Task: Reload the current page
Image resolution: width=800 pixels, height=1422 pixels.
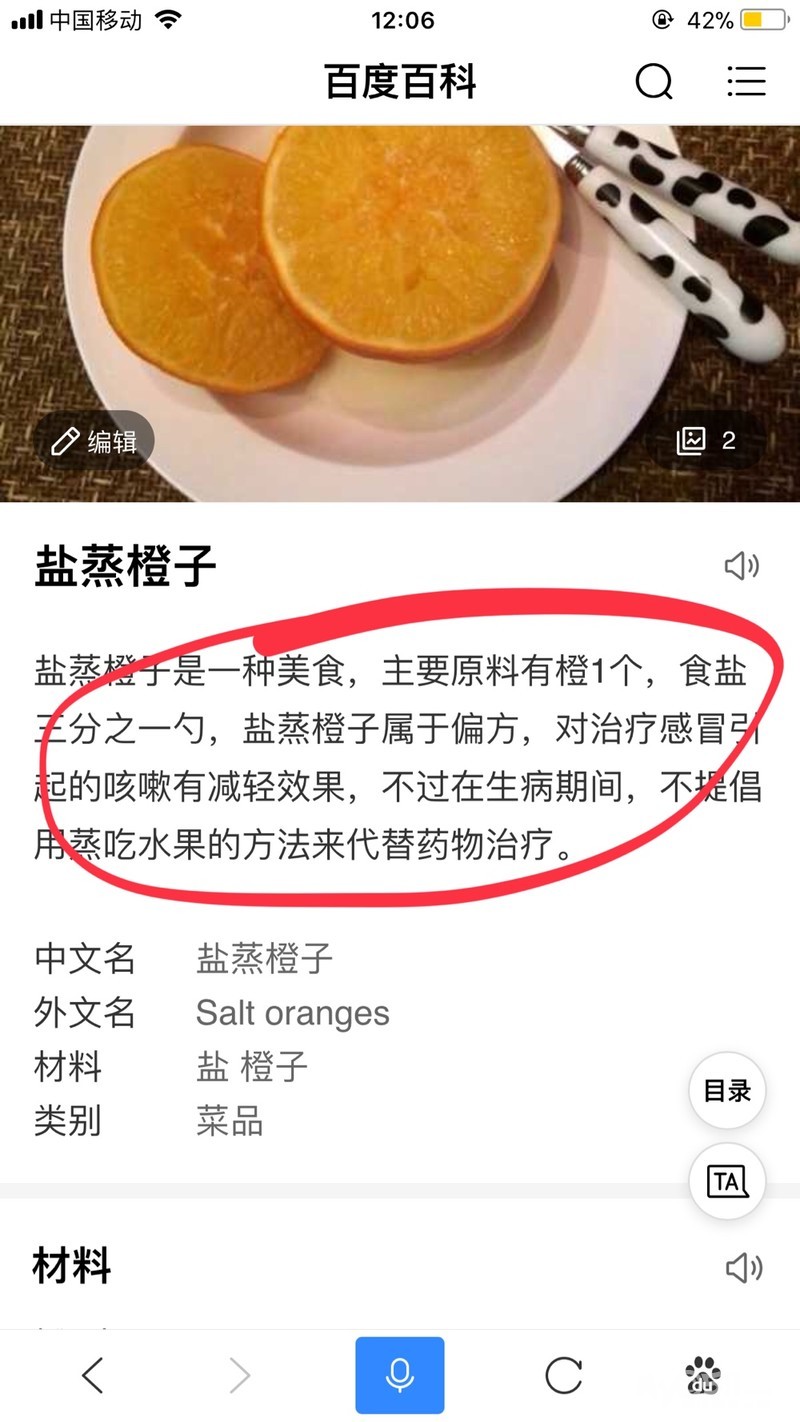Action: (x=563, y=1376)
